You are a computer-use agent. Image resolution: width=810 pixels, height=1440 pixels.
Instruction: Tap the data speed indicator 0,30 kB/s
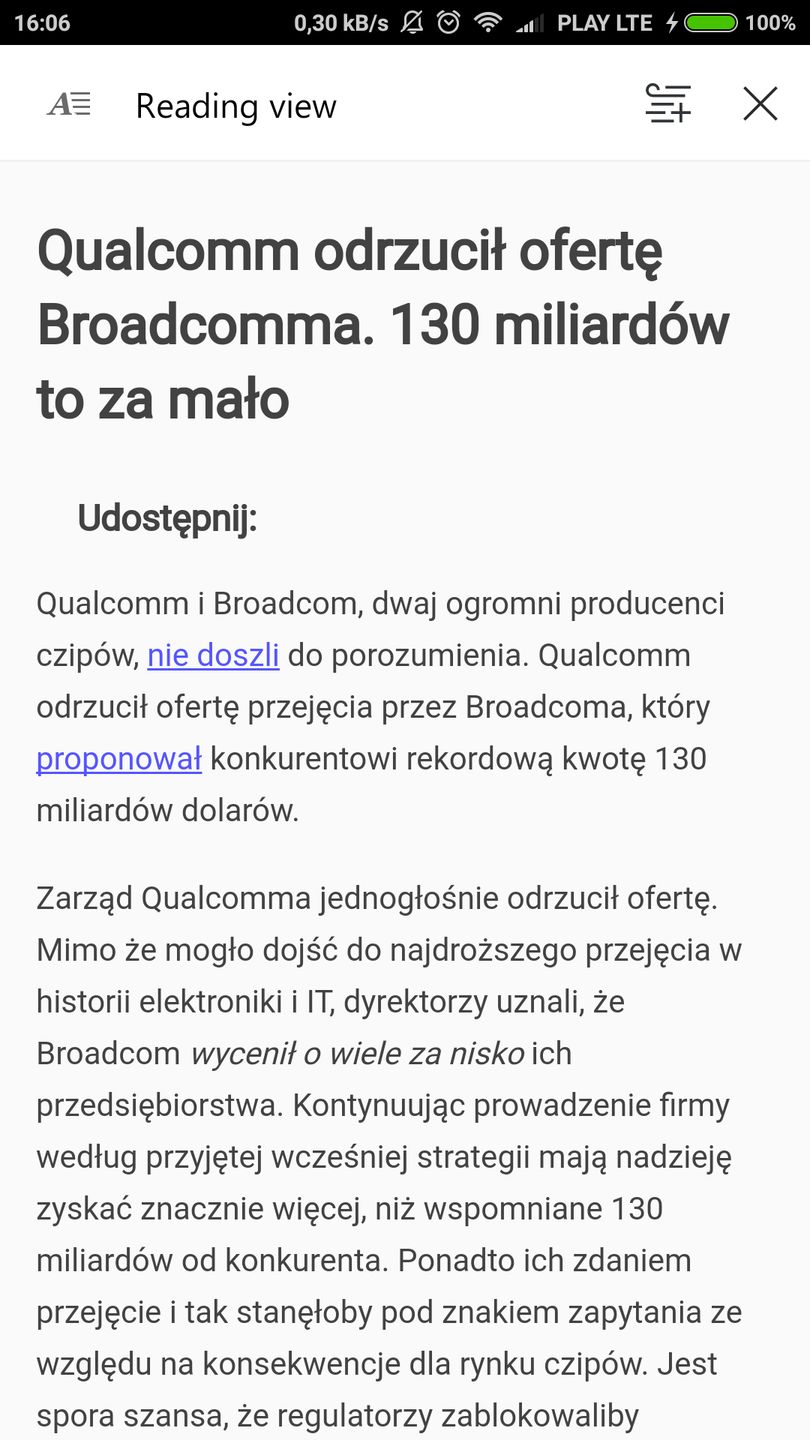point(340,22)
